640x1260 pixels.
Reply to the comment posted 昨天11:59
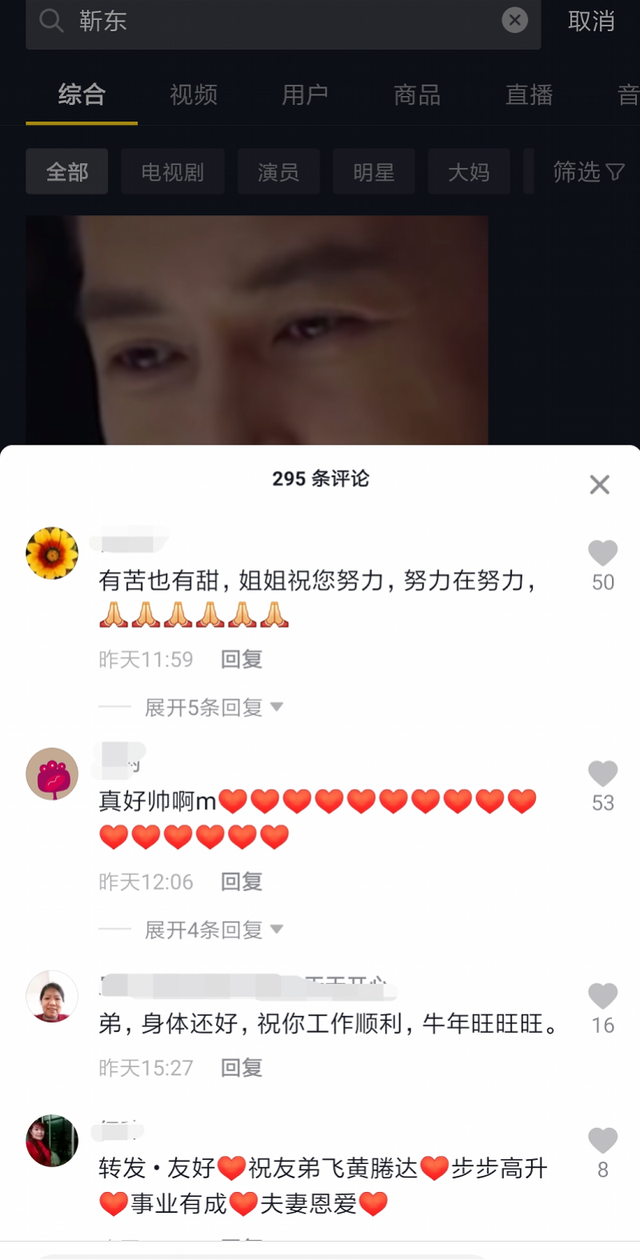pos(241,660)
